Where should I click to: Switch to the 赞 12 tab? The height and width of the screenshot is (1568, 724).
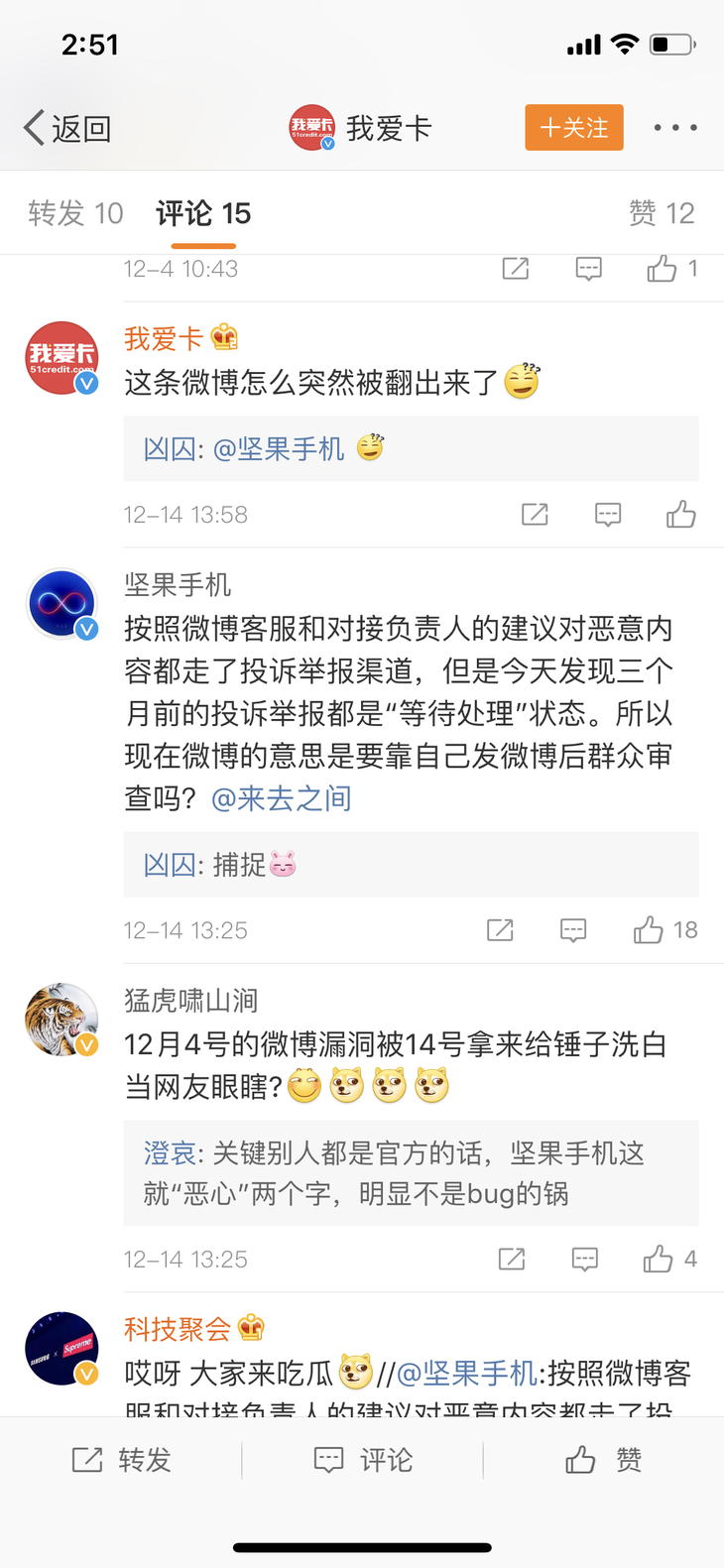(x=662, y=213)
